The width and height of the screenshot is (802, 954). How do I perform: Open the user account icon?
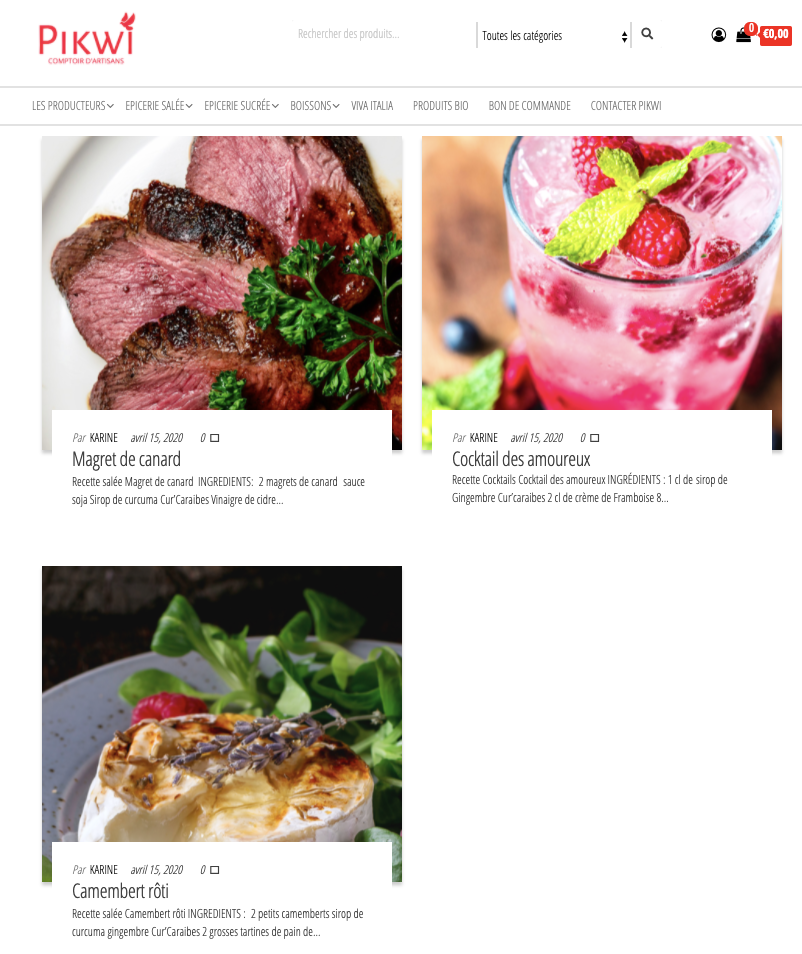718,35
